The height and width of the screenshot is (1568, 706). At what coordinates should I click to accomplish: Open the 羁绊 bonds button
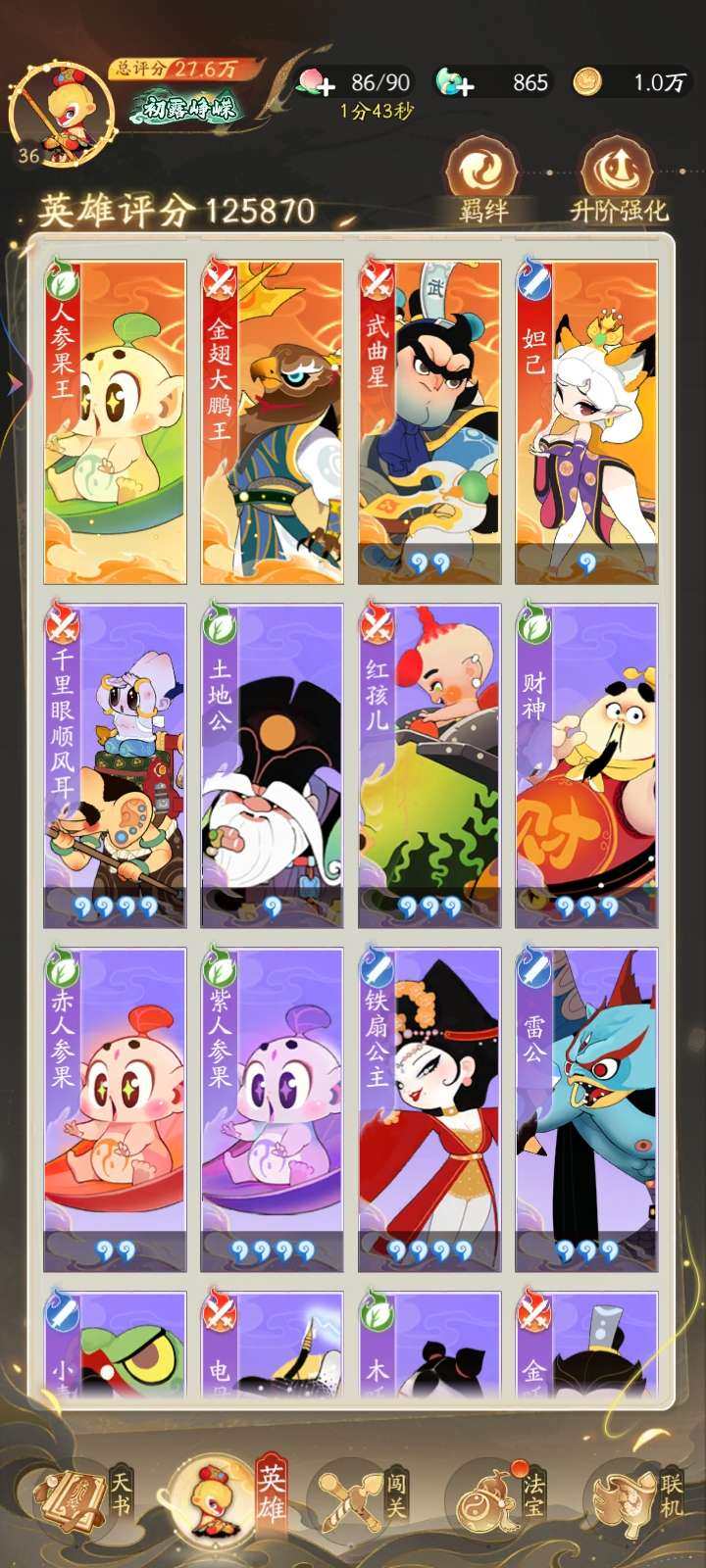click(x=483, y=179)
